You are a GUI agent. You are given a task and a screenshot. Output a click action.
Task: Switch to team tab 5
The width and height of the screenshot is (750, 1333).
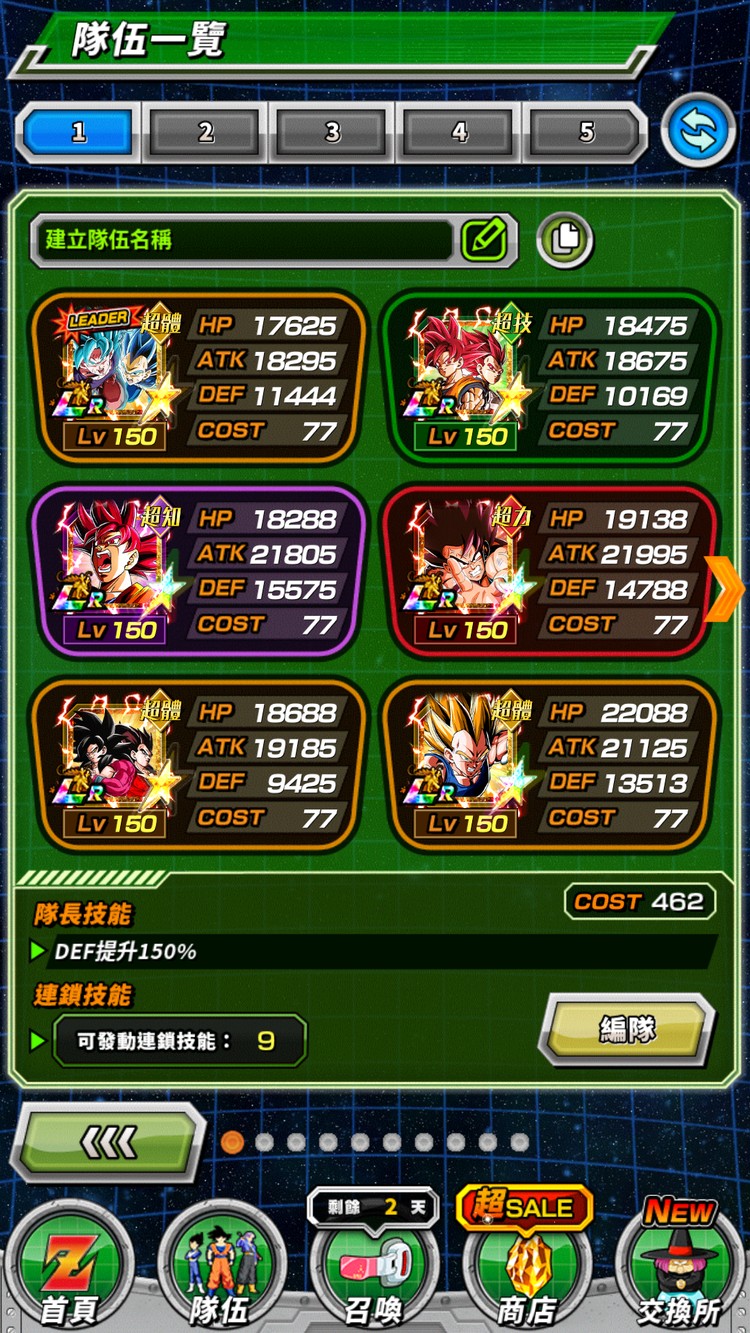point(586,132)
